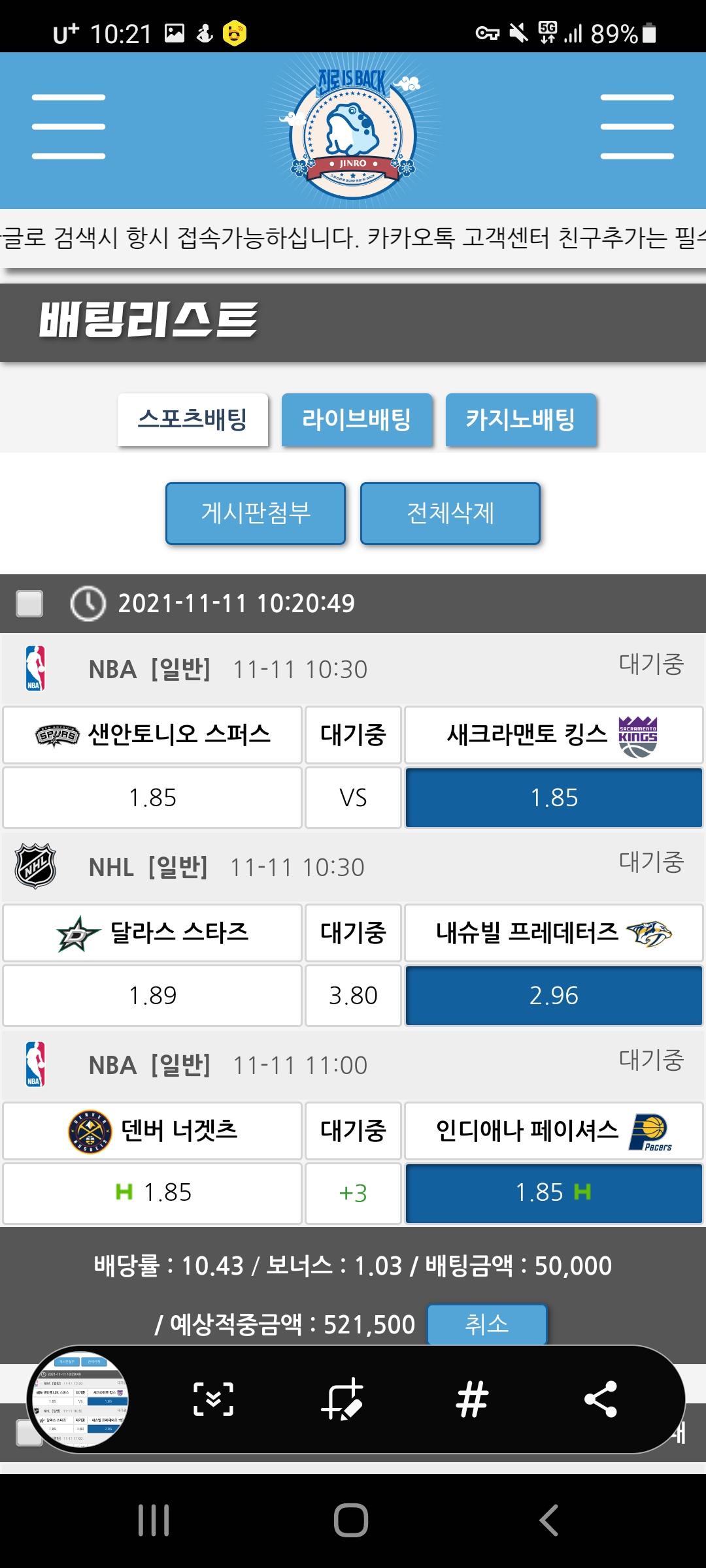
Task: Open the screenshot thumbnail preview
Action: 78,1399
